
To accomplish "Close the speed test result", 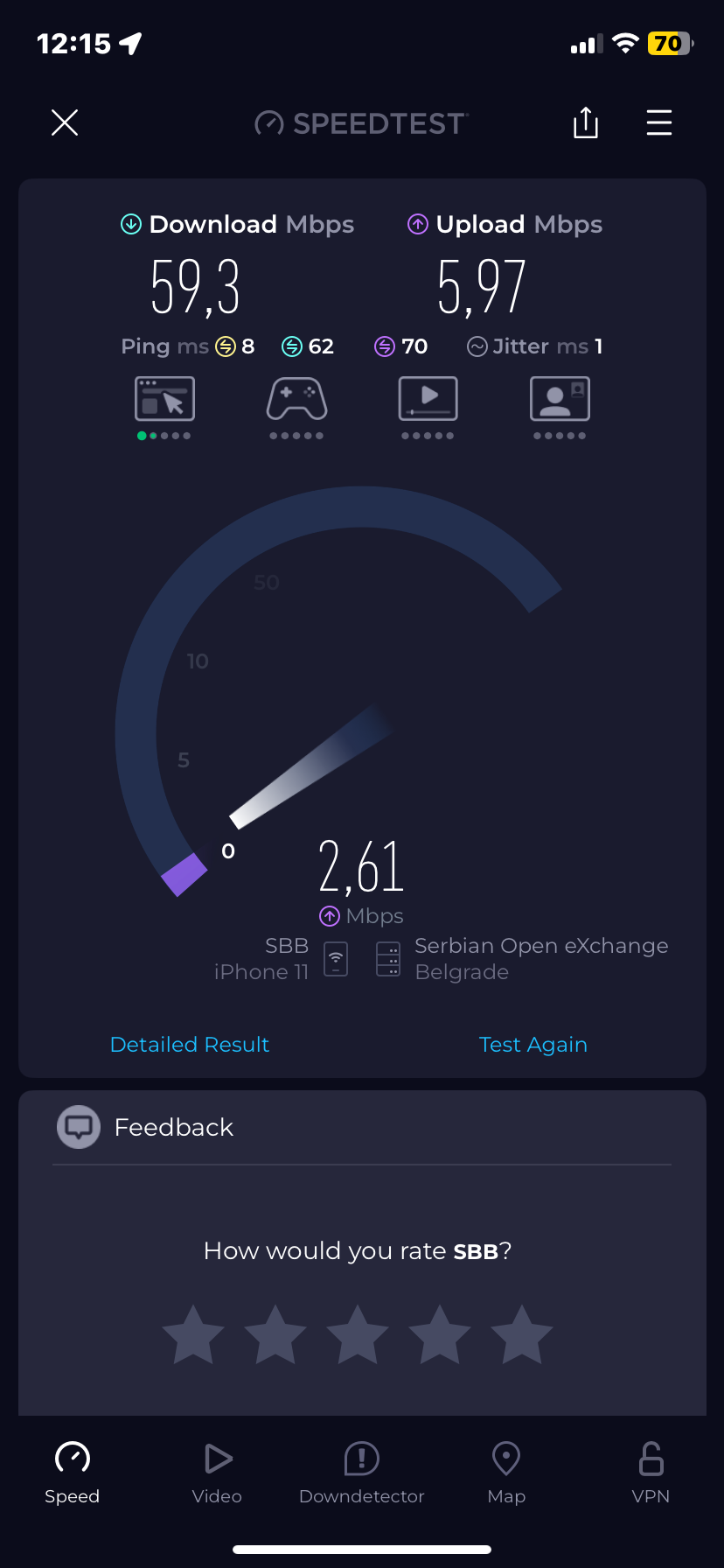I will click(x=65, y=122).
